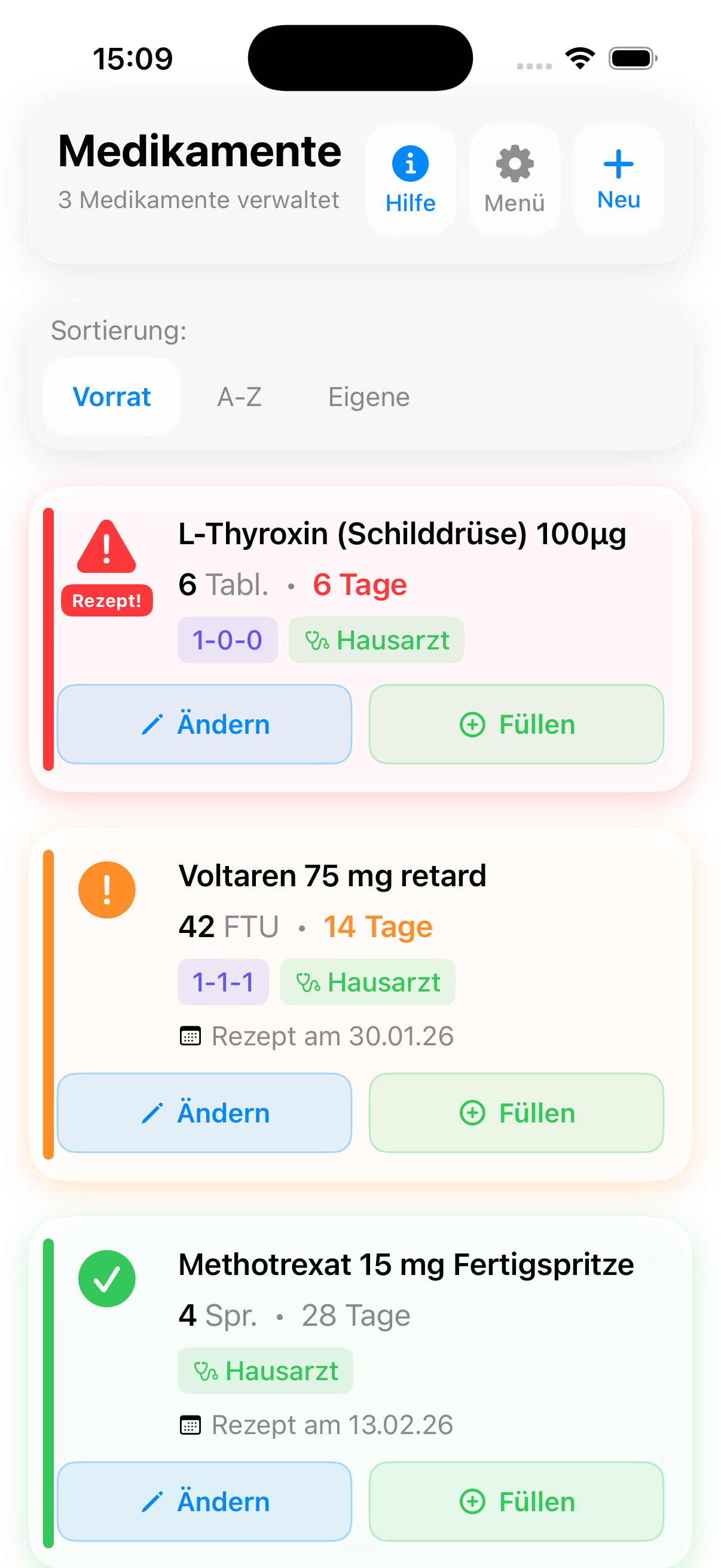This screenshot has height=1568, width=721.
Task: Tap the orange alert icon on Voltaren
Action: click(106, 890)
